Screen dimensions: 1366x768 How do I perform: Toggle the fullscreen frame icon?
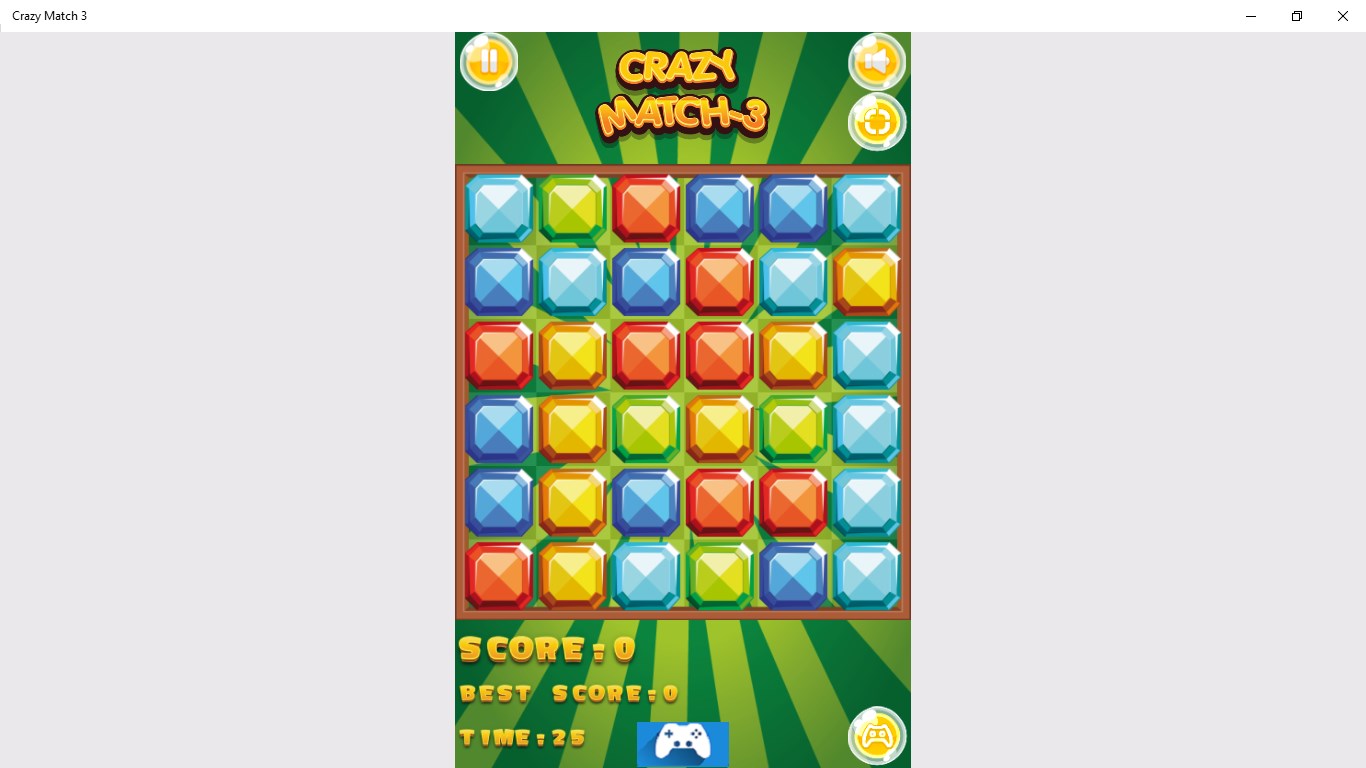click(x=877, y=123)
